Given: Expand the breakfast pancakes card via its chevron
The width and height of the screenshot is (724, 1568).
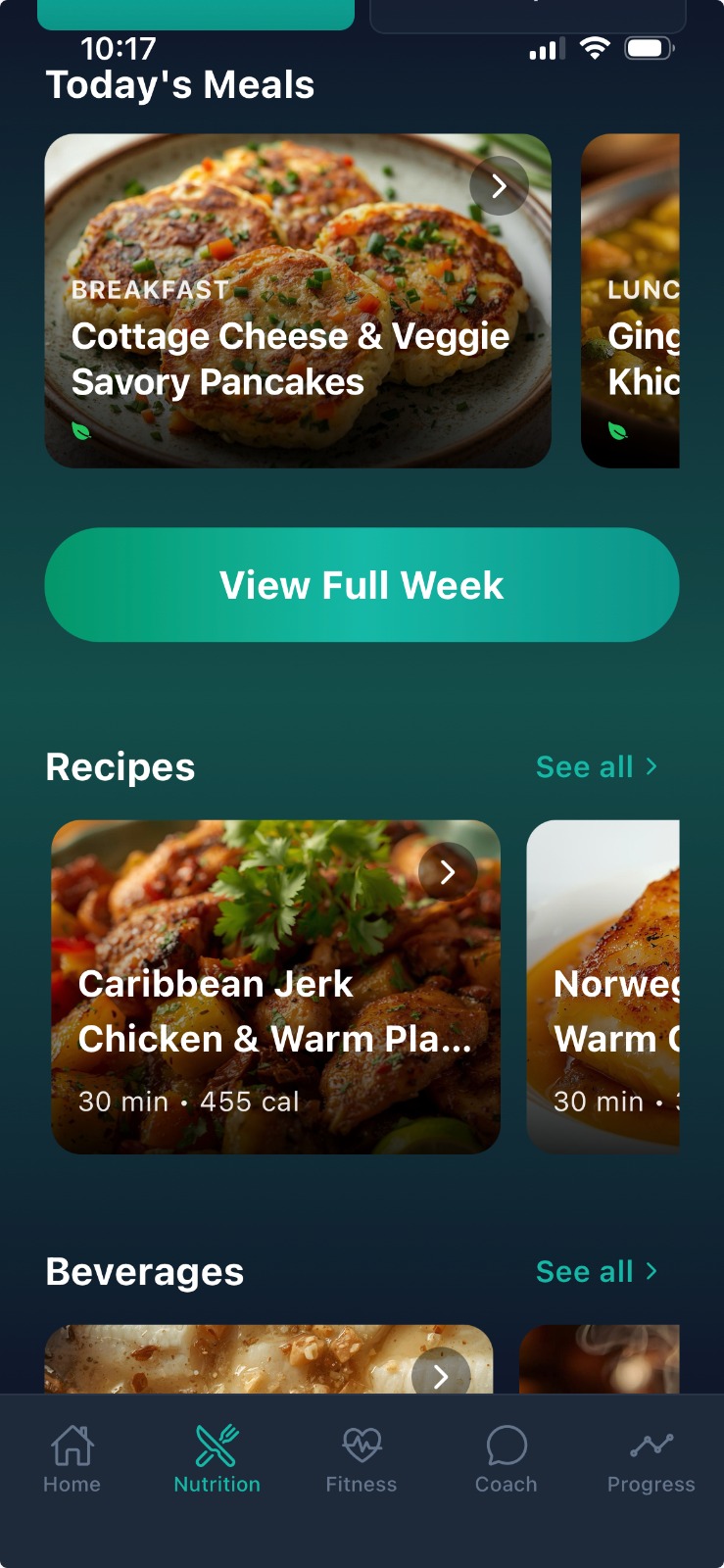Looking at the screenshot, I should pyautogui.click(x=500, y=184).
